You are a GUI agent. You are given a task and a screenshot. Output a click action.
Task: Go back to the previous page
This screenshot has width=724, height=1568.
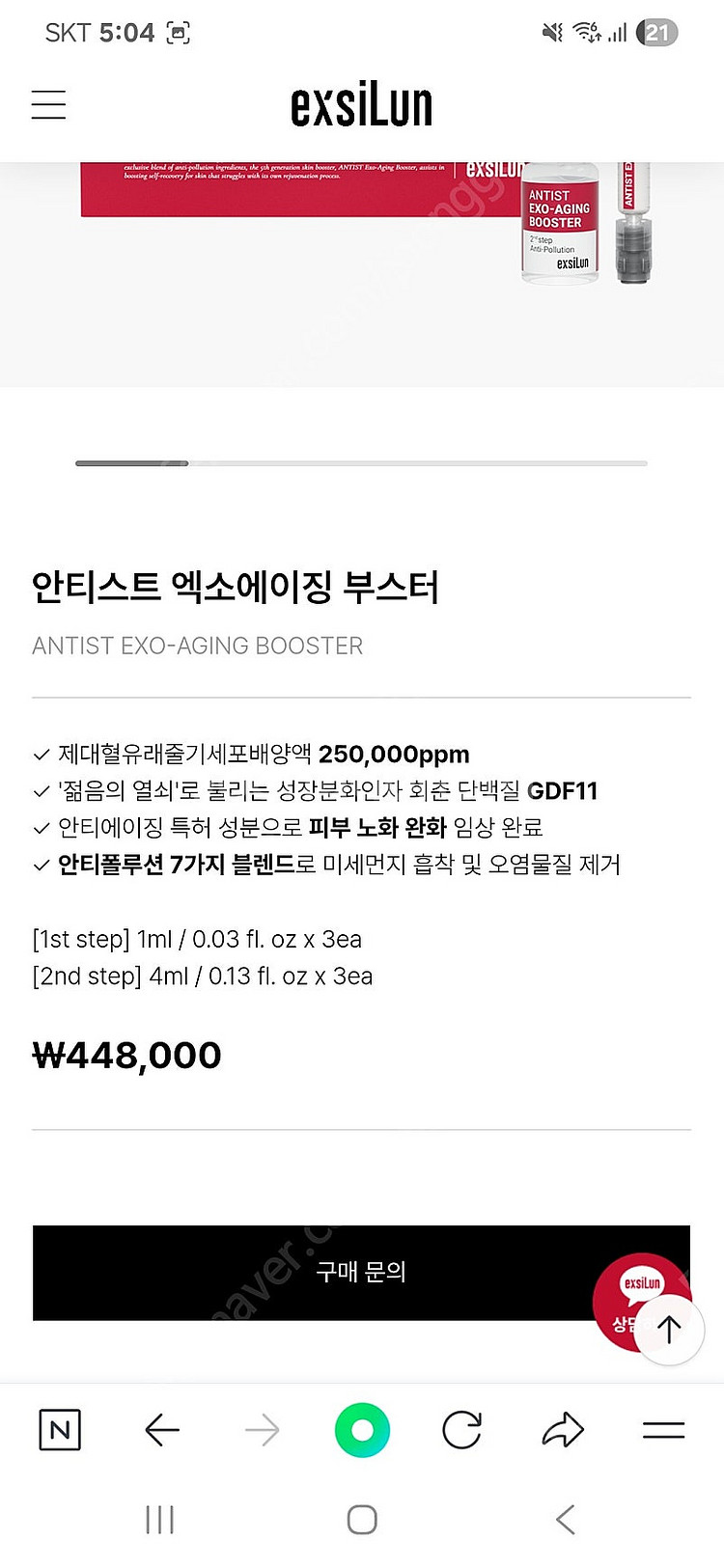point(162,1429)
